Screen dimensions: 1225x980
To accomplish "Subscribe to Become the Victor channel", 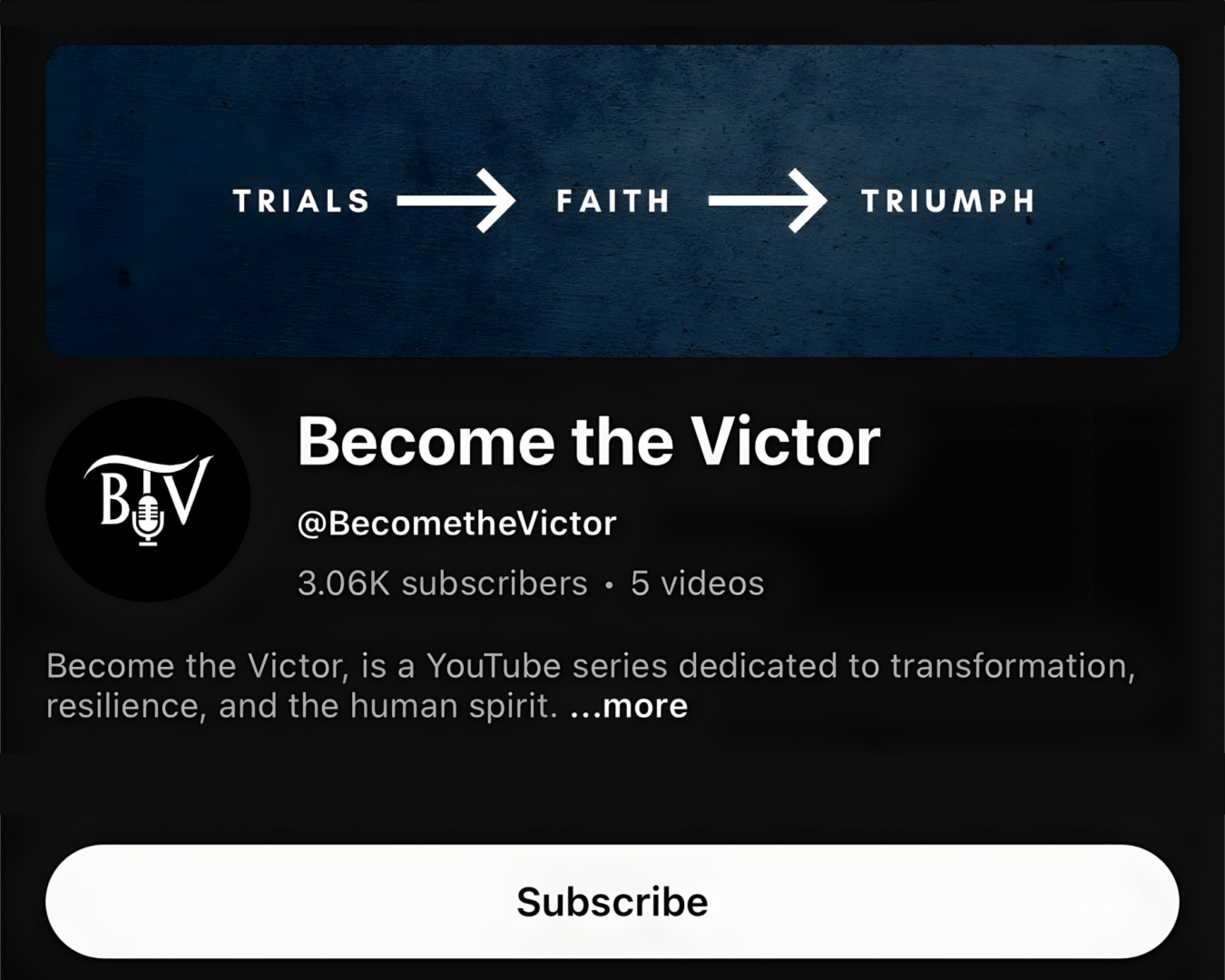I will [x=612, y=901].
